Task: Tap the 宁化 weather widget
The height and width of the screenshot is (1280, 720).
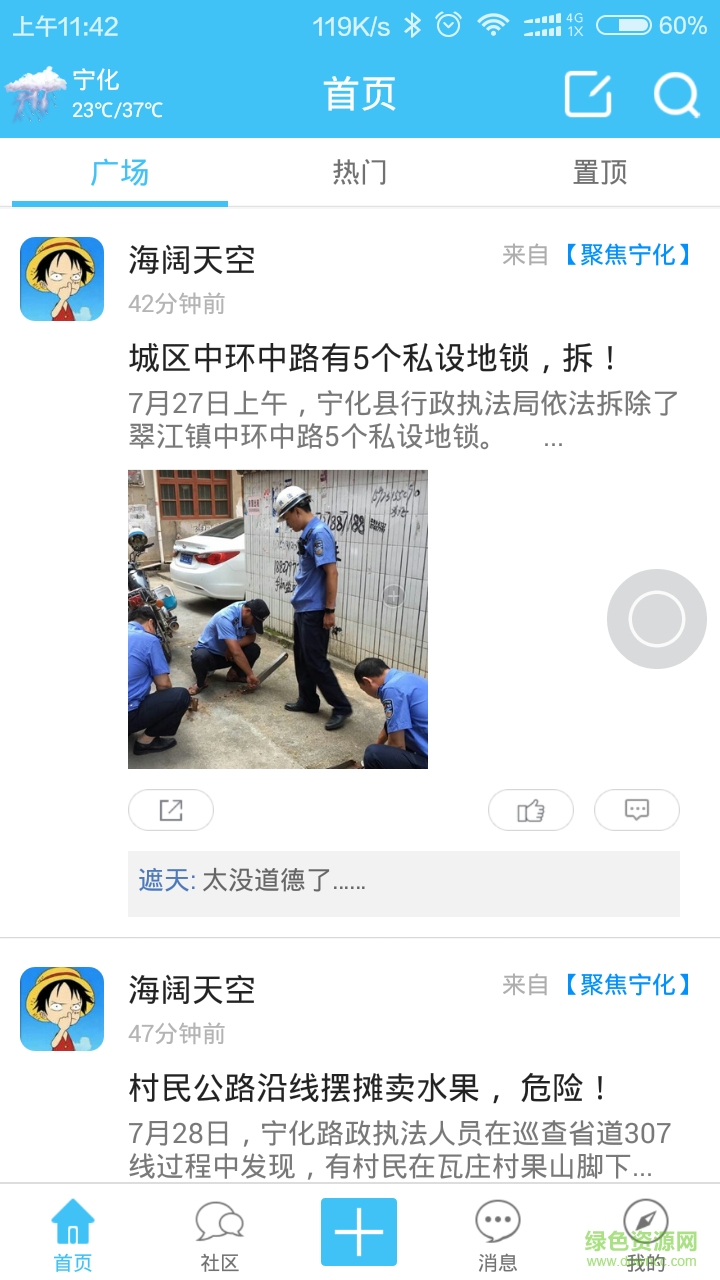Action: (x=80, y=95)
